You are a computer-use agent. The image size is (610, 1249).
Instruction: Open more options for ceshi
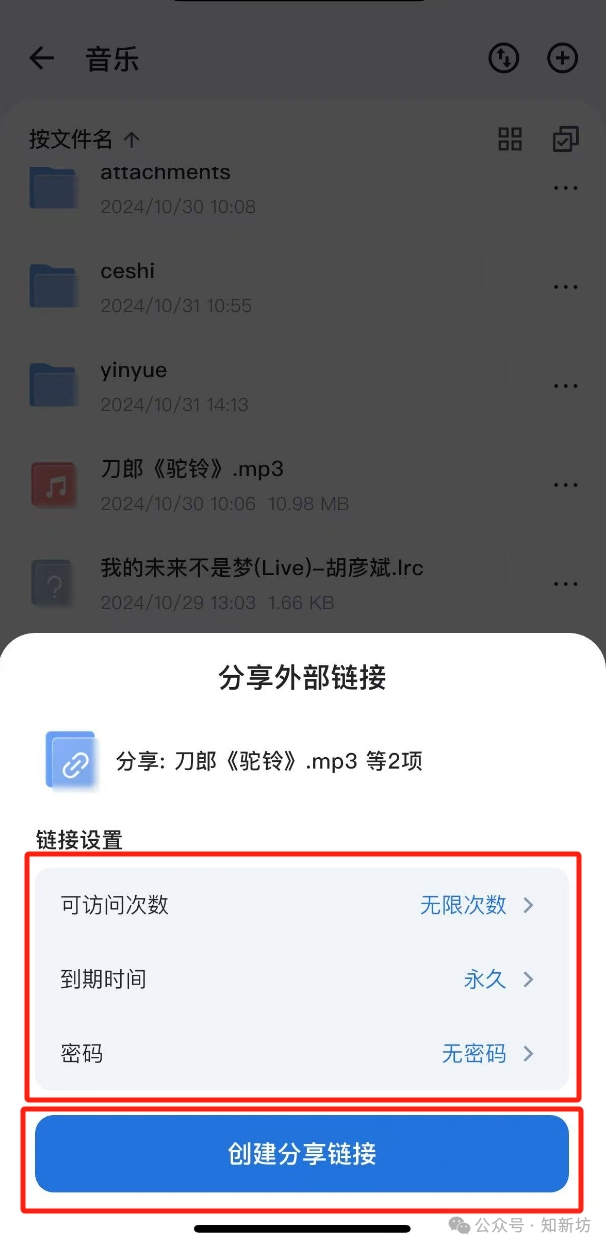[565, 287]
